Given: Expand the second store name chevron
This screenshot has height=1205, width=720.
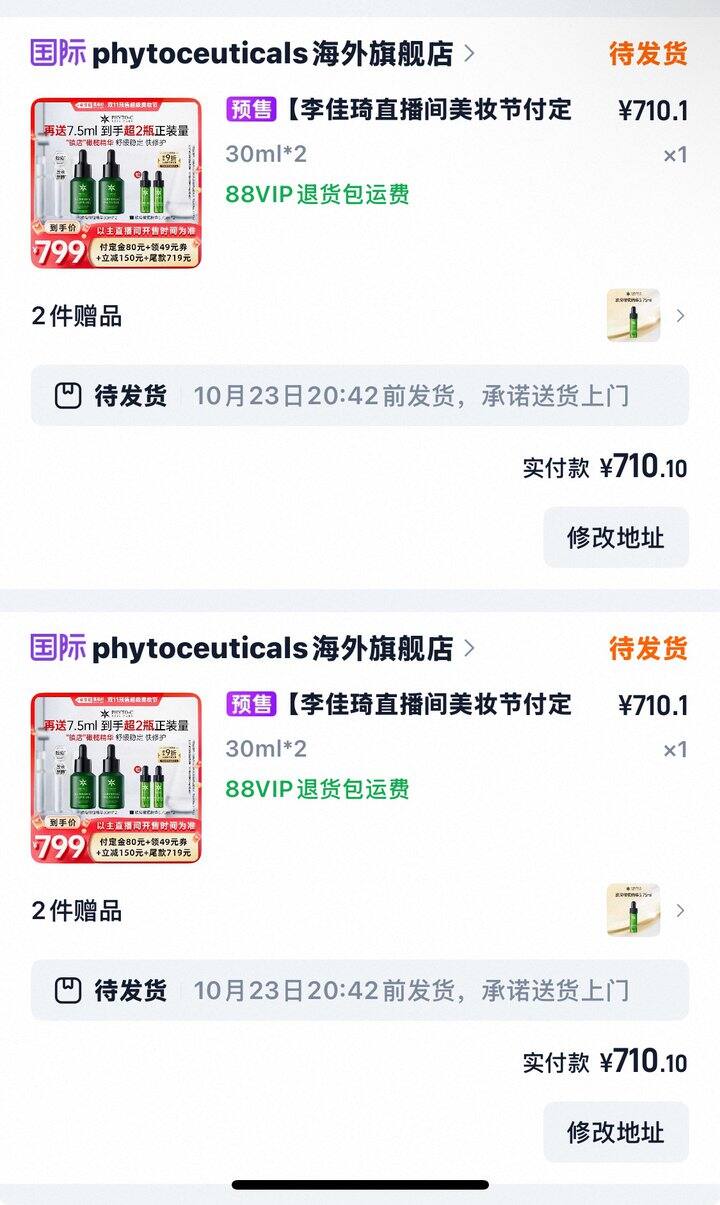Looking at the screenshot, I should pyautogui.click(x=472, y=649).
